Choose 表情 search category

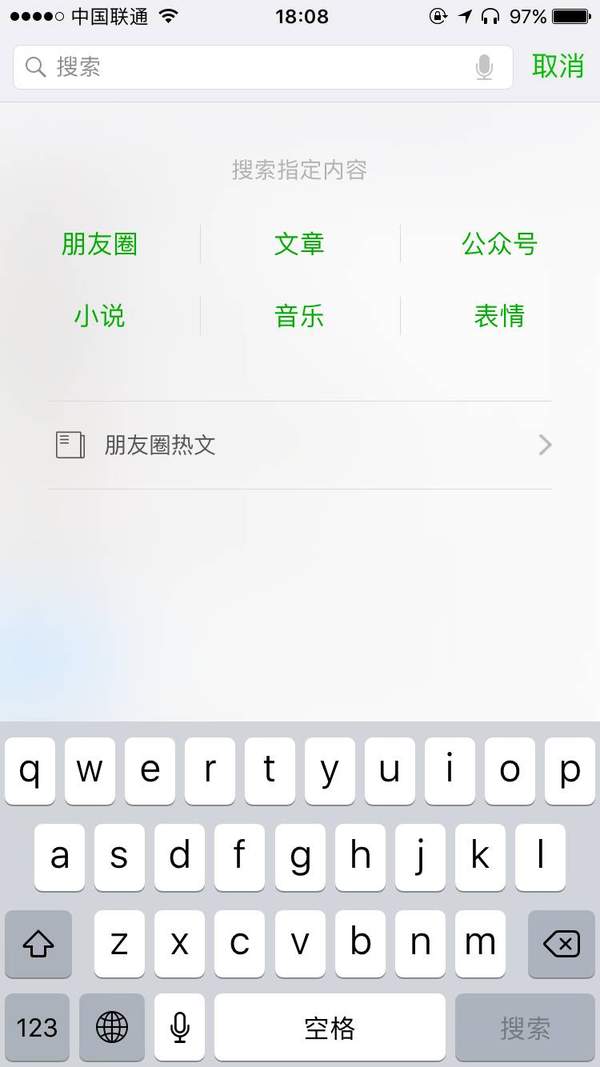pyautogui.click(x=499, y=316)
